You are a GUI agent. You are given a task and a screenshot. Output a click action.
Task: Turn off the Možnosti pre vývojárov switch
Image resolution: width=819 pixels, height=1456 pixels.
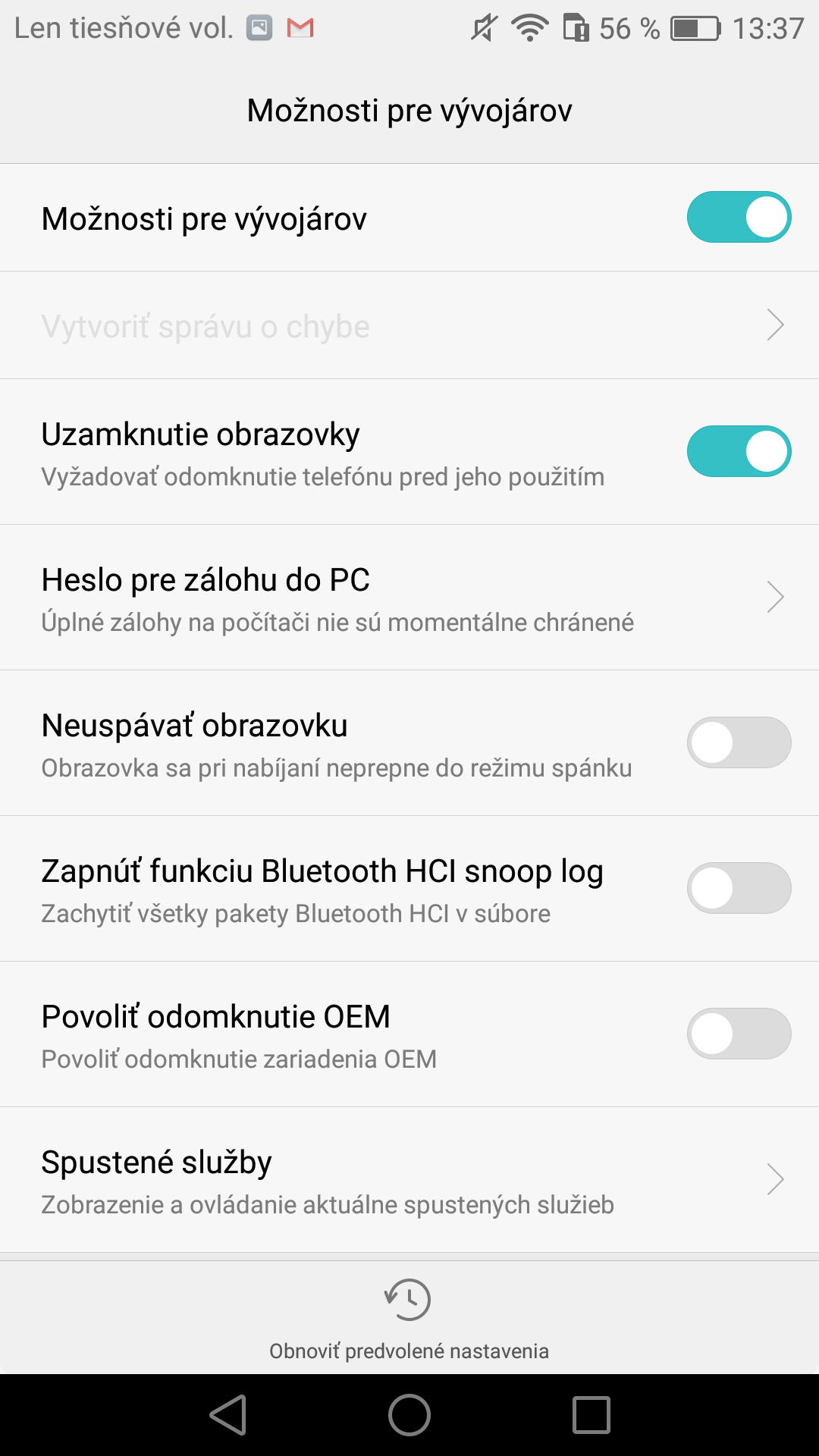pos(739,217)
